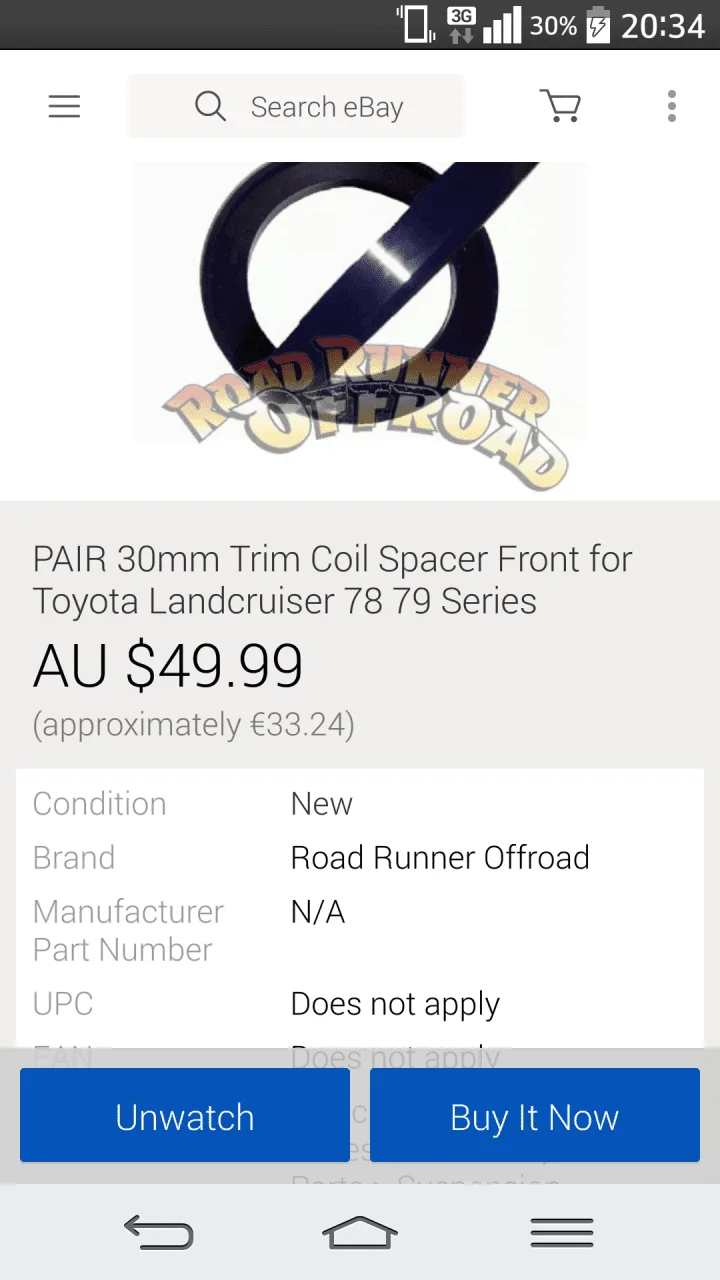View the coil spacer product image

point(360,320)
